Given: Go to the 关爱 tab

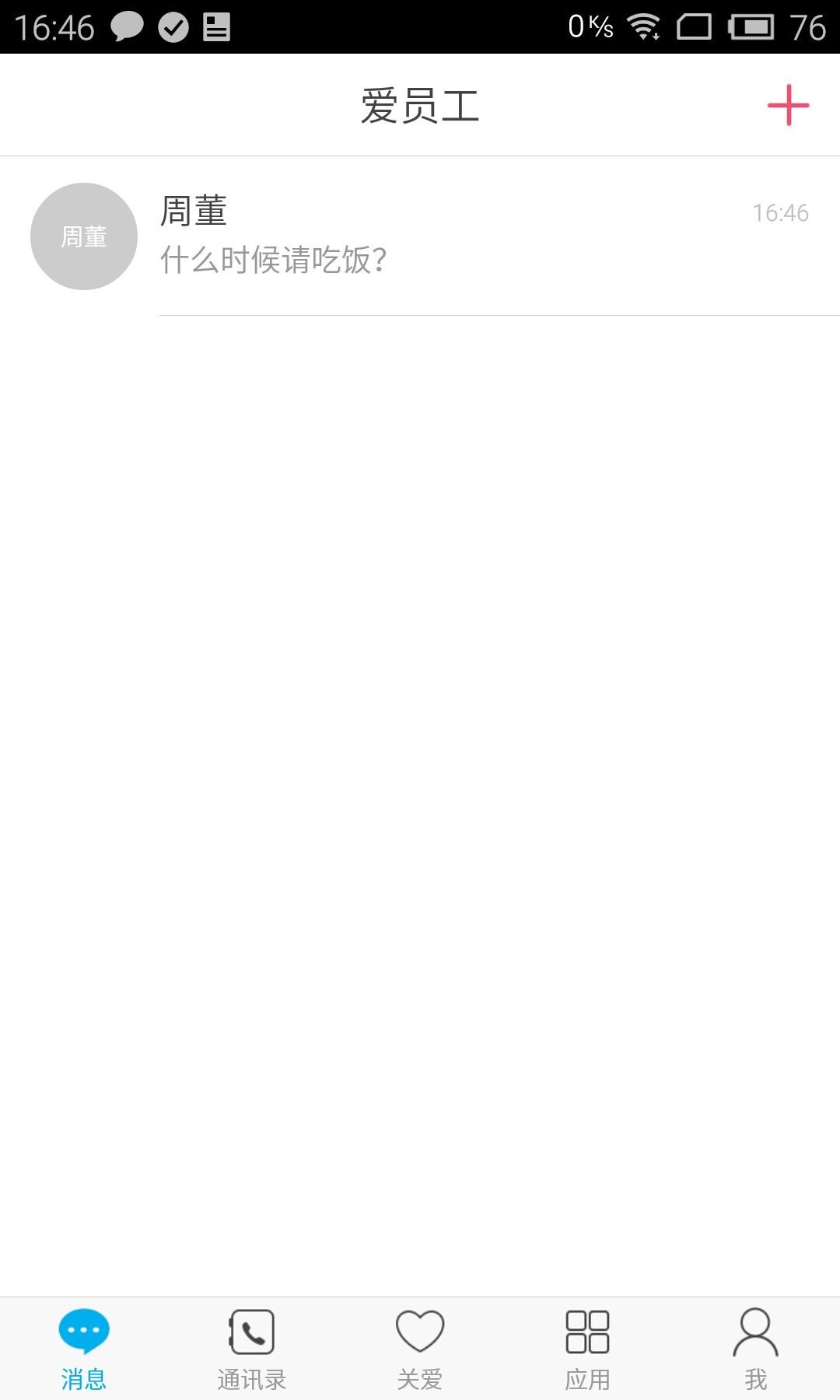Looking at the screenshot, I should click(x=420, y=1348).
